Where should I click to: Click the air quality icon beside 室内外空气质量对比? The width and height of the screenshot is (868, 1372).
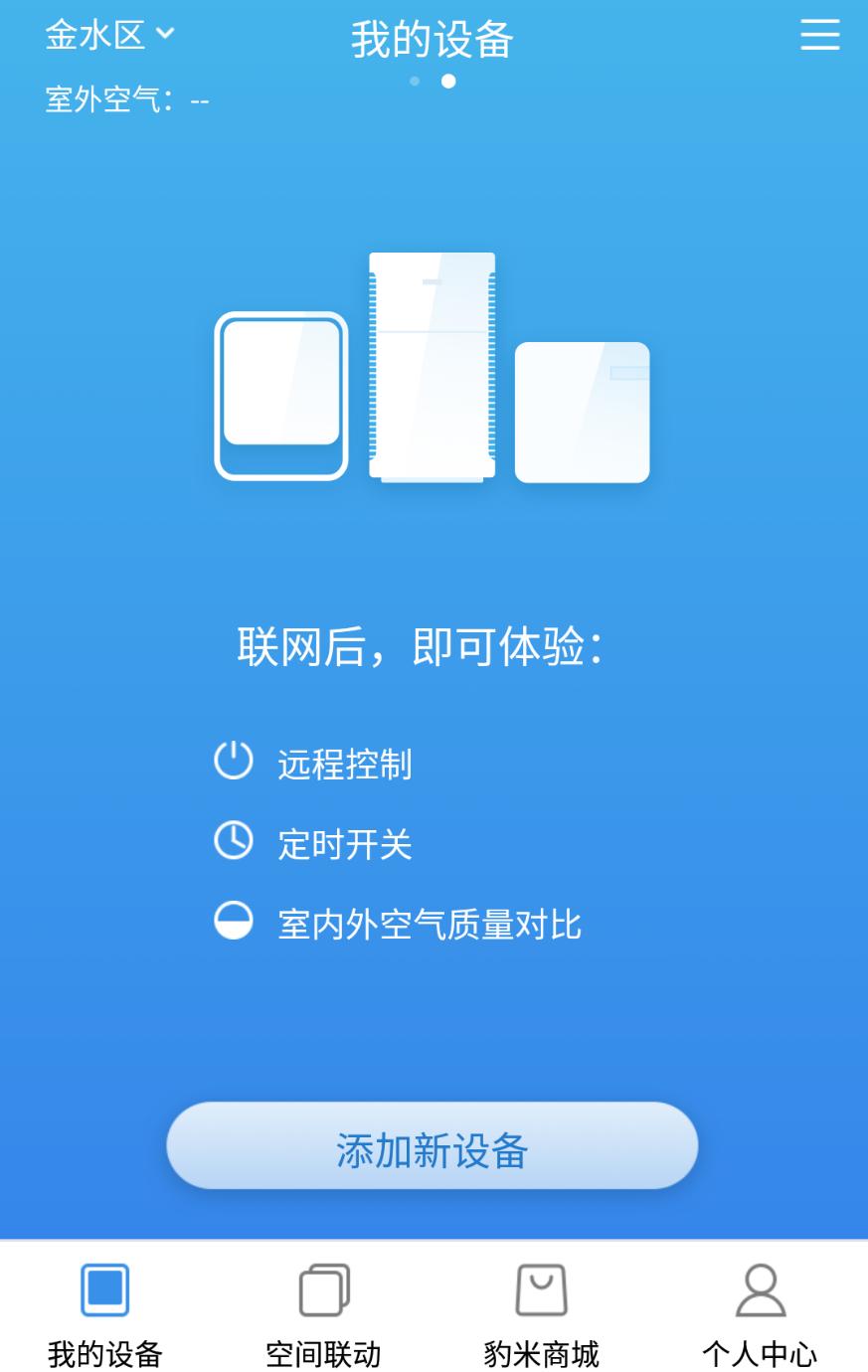click(x=235, y=922)
